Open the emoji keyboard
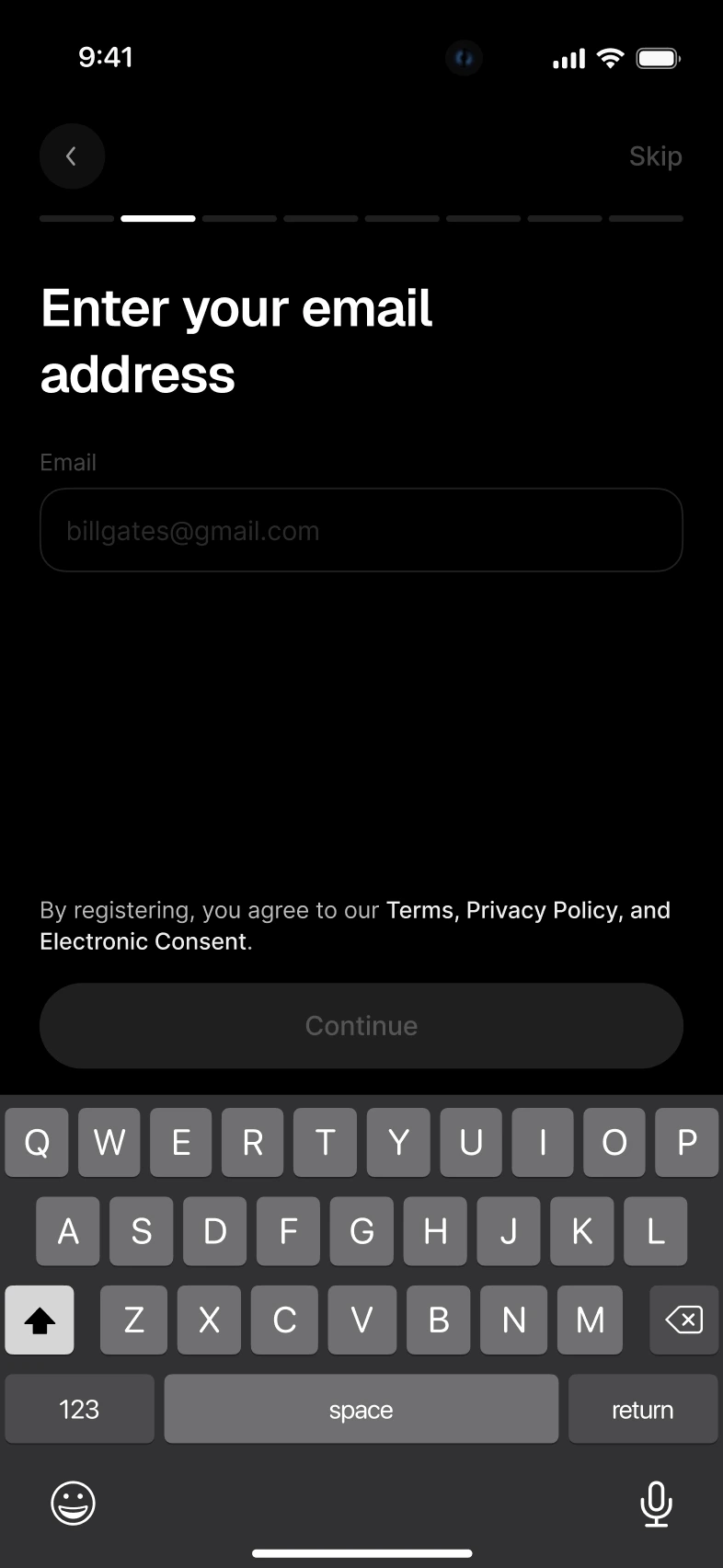This screenshot has width=723, height=1568. click(x=72, y=1503)
